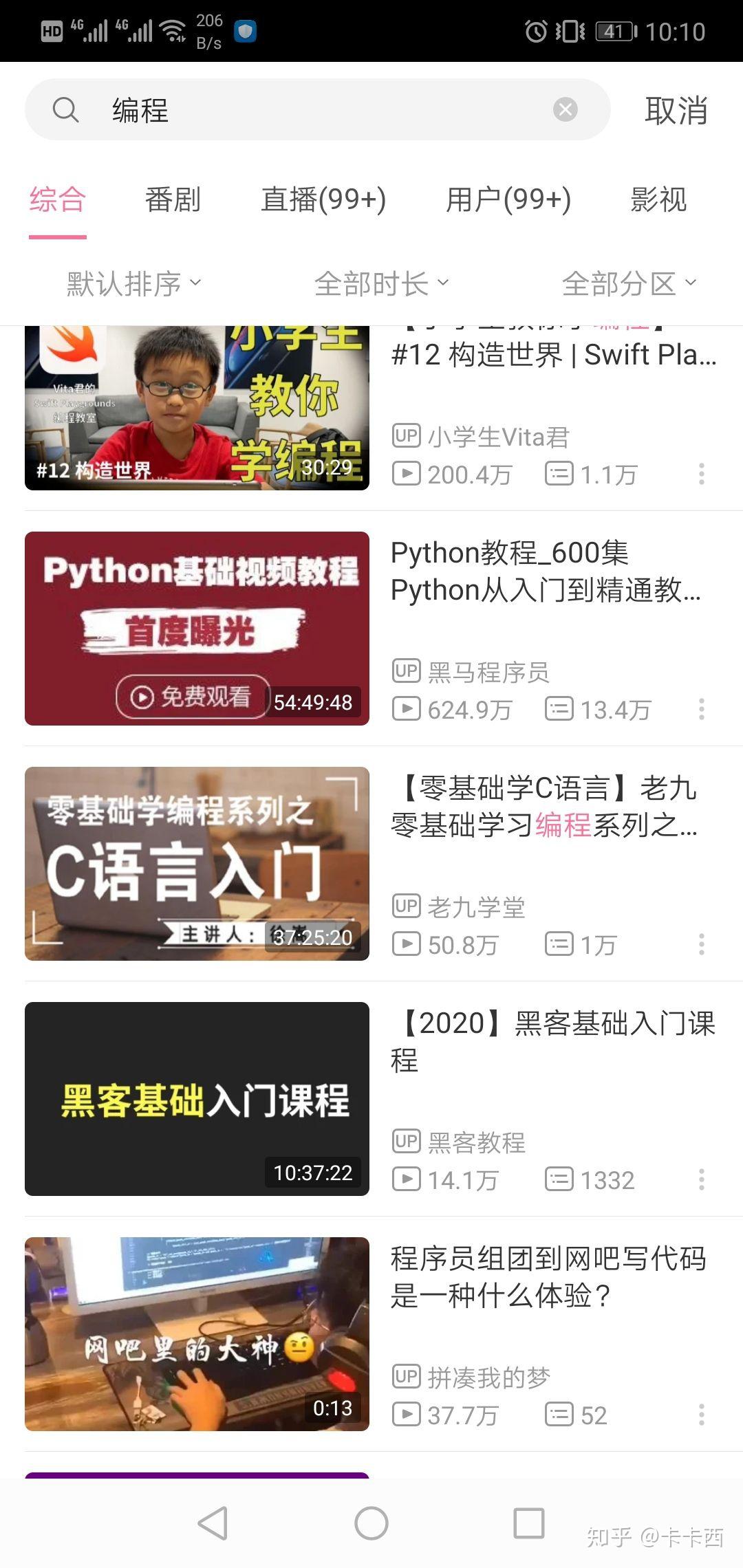Switch to the 番剧 tab

[173, 200]
